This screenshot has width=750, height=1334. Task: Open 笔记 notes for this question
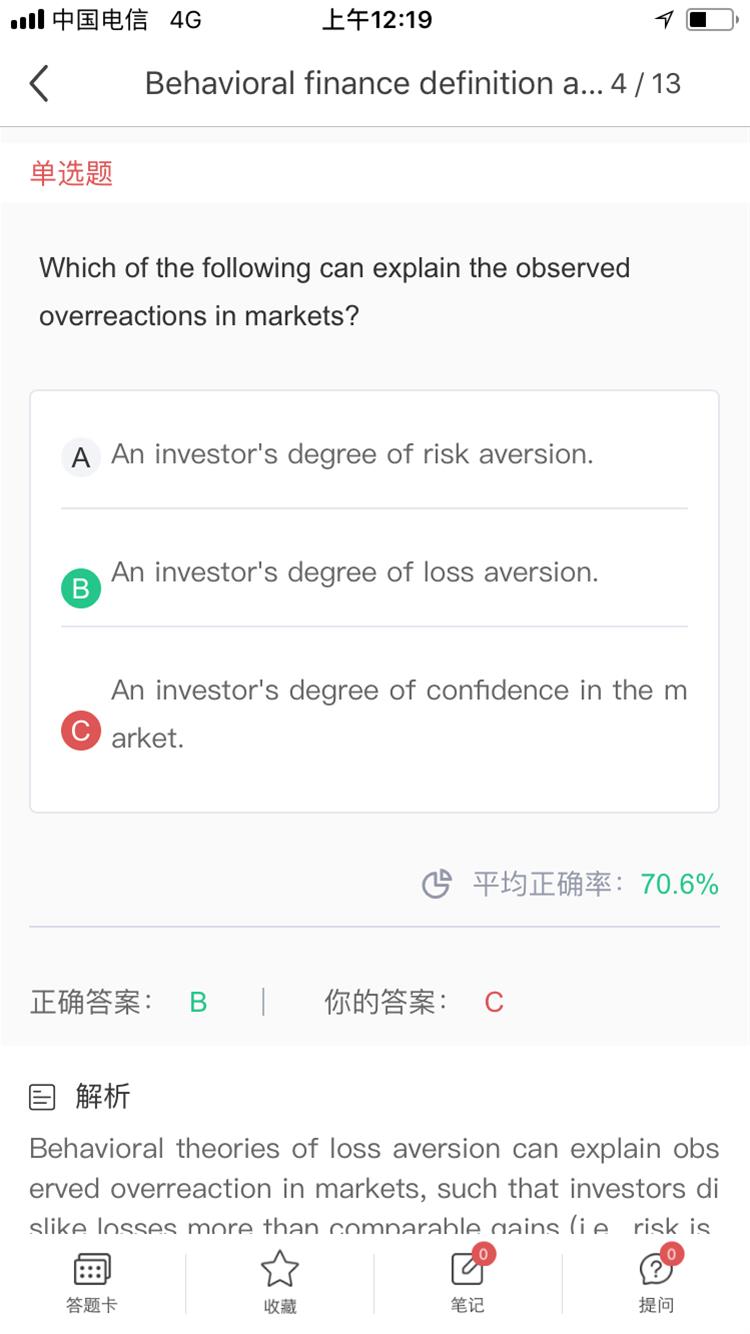468,1283
